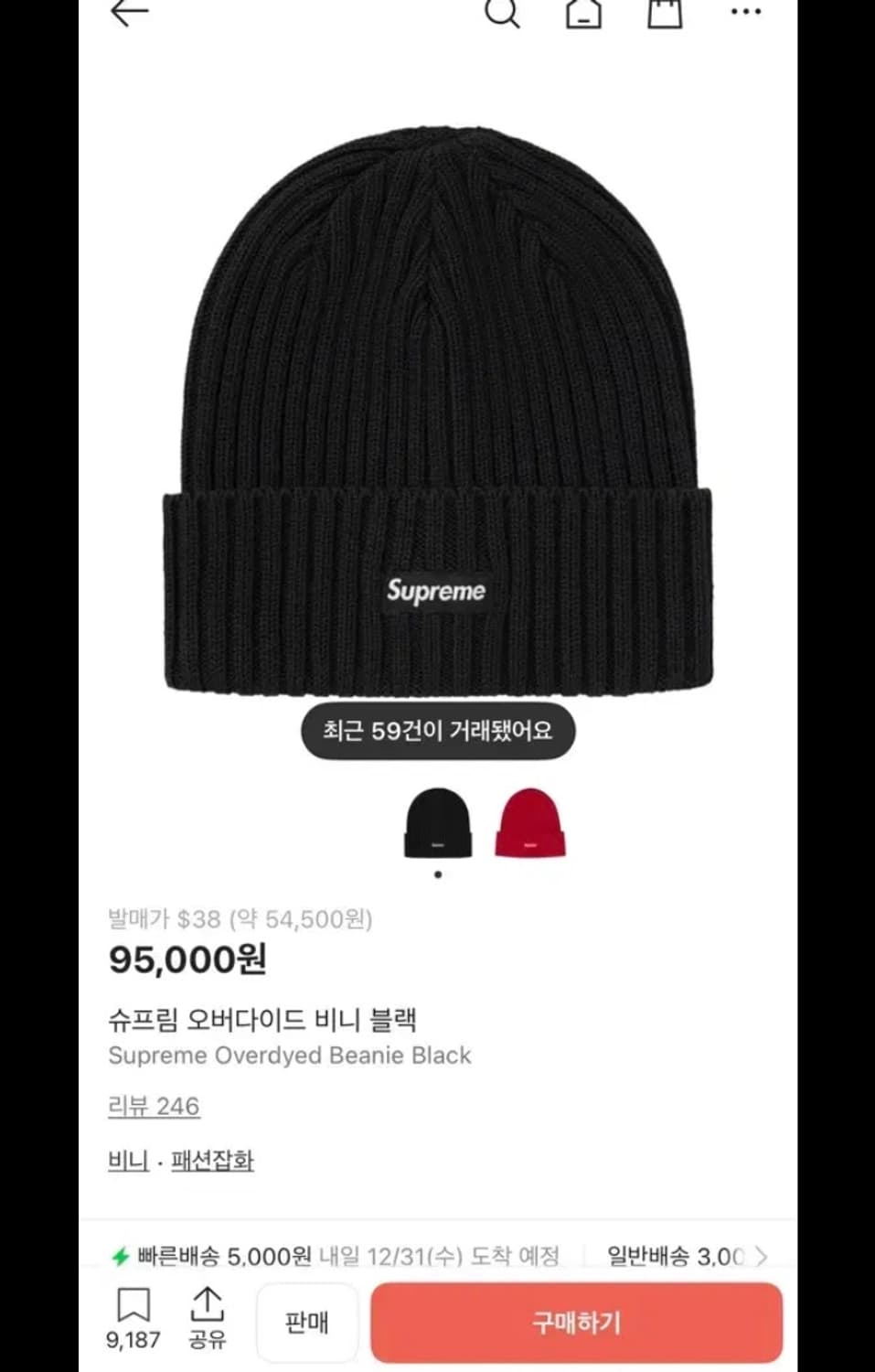The height and width of the screenshot is (1372, 875).
Task: Open the 비니 category link
Action: pos(126,1159)
